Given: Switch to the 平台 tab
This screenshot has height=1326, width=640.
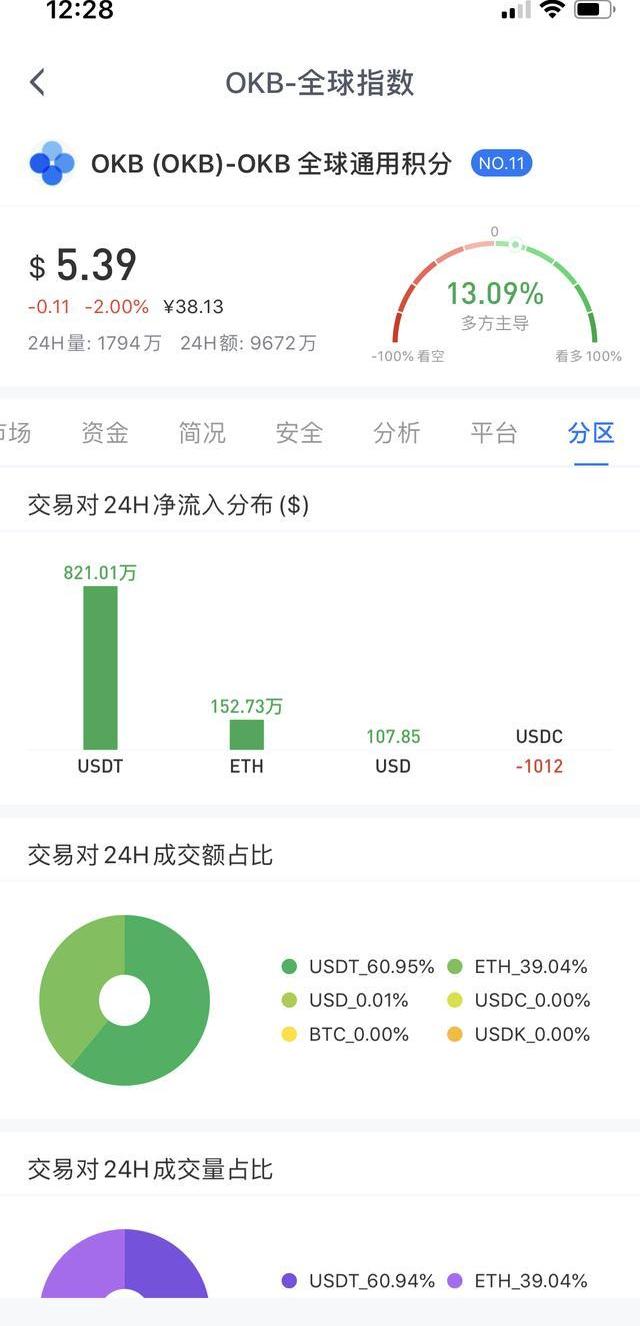Looking at the screenshot, I should pyautogui.click(x=494, y=433).
